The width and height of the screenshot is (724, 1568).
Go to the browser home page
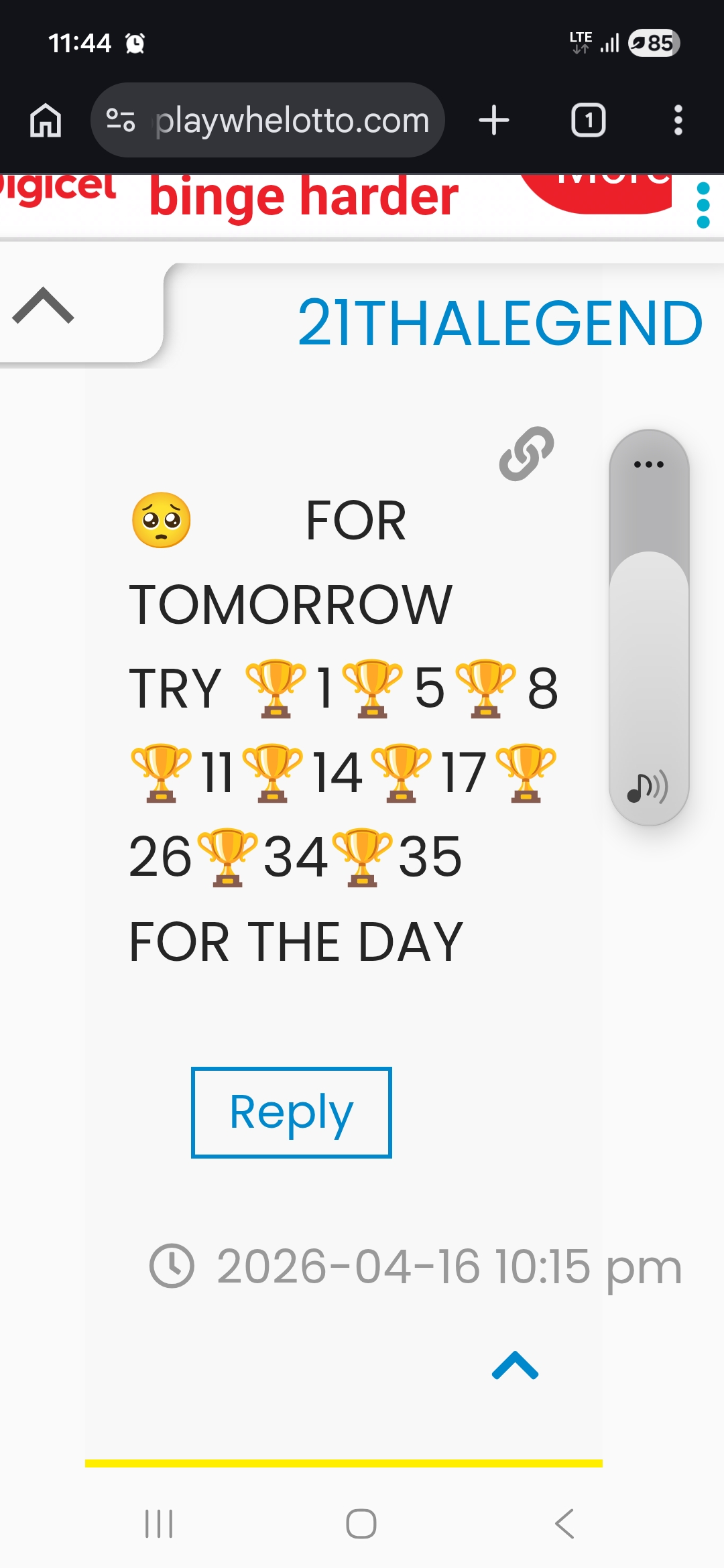coord(46,121)
